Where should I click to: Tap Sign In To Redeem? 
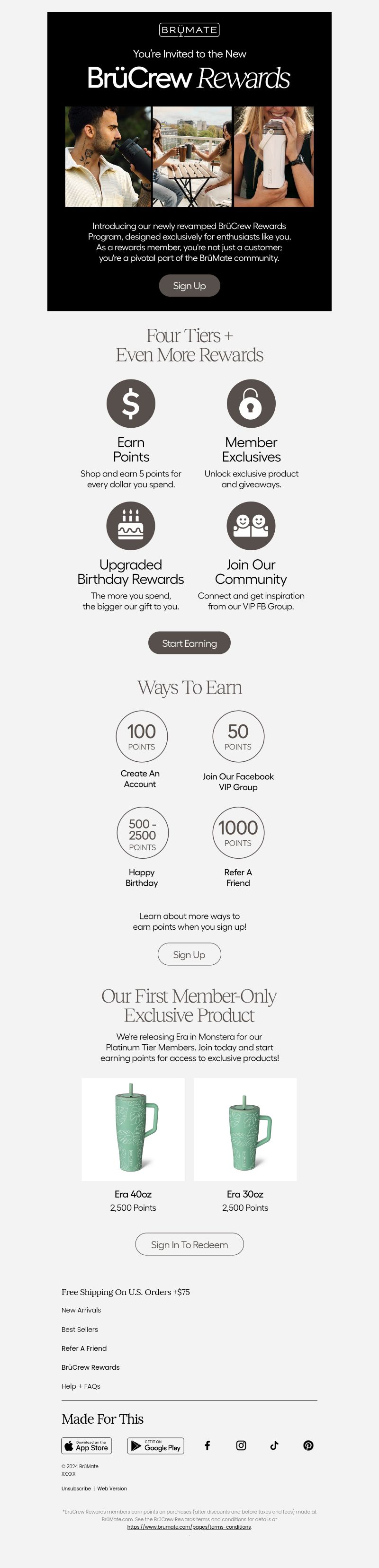tap(189, 1244)
